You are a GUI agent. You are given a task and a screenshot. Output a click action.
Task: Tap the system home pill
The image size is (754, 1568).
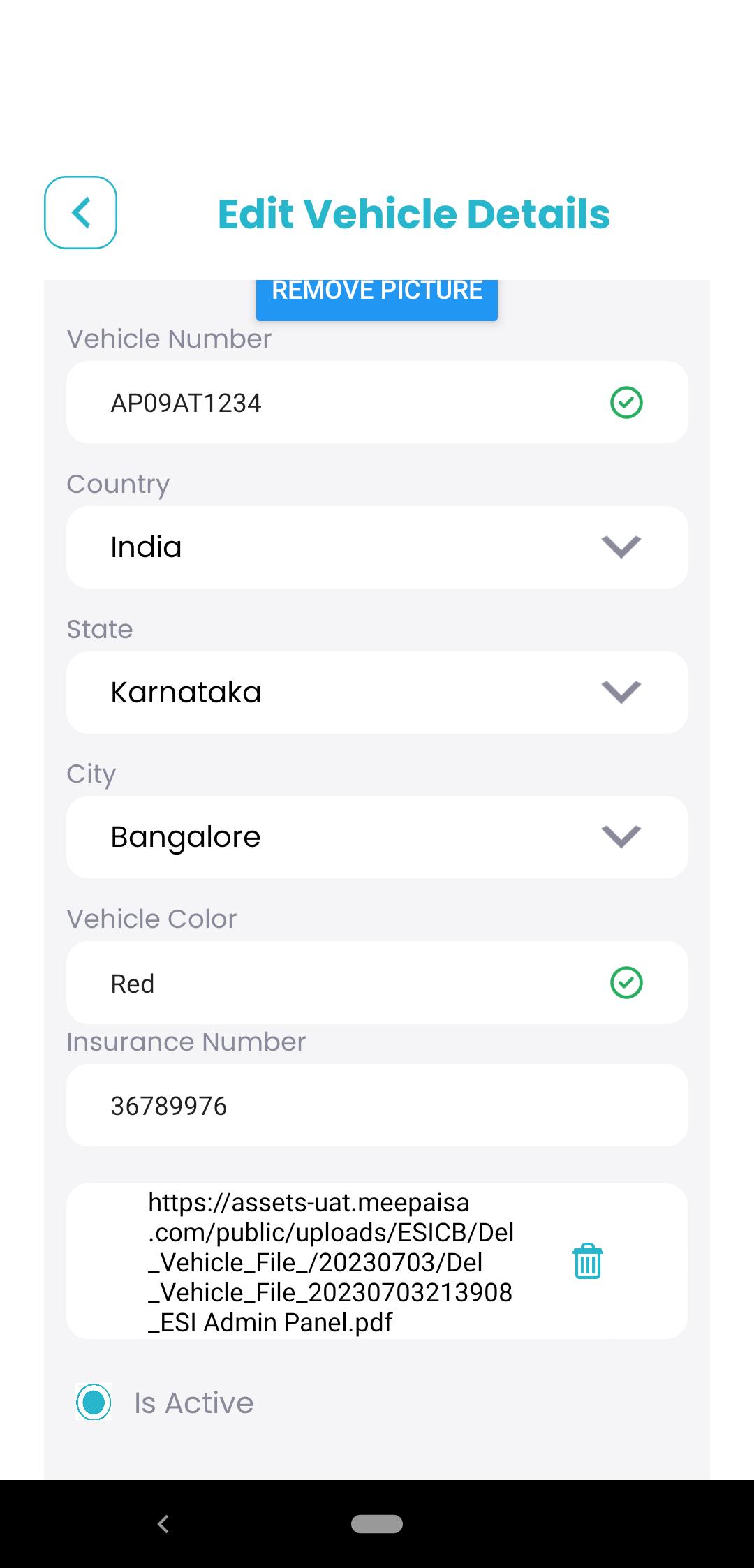377,1524
